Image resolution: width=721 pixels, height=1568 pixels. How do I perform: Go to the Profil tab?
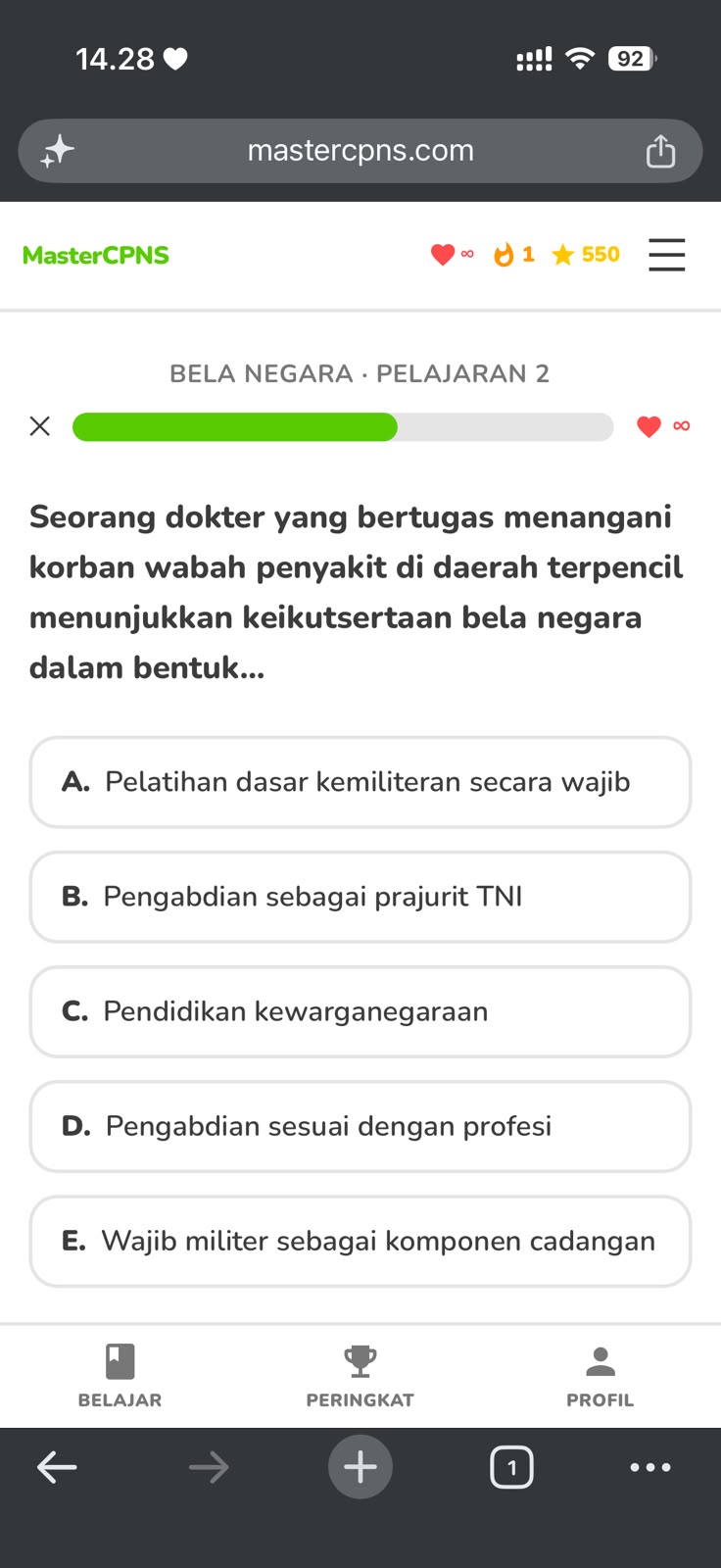[600, 1376]
